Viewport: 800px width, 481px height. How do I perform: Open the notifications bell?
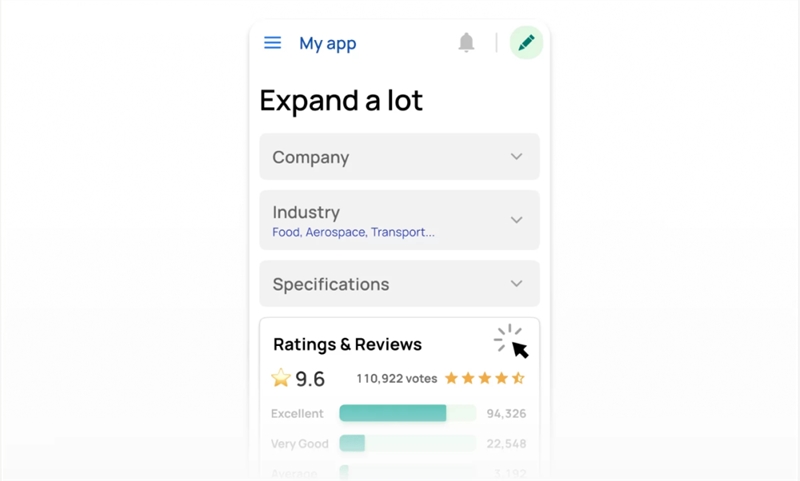tap(466, 43)
